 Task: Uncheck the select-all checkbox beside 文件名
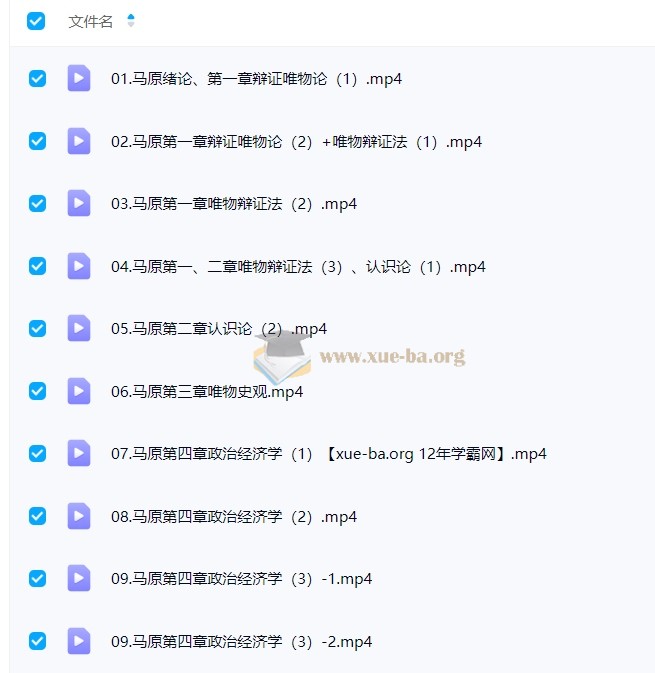(x=36, y=20)
